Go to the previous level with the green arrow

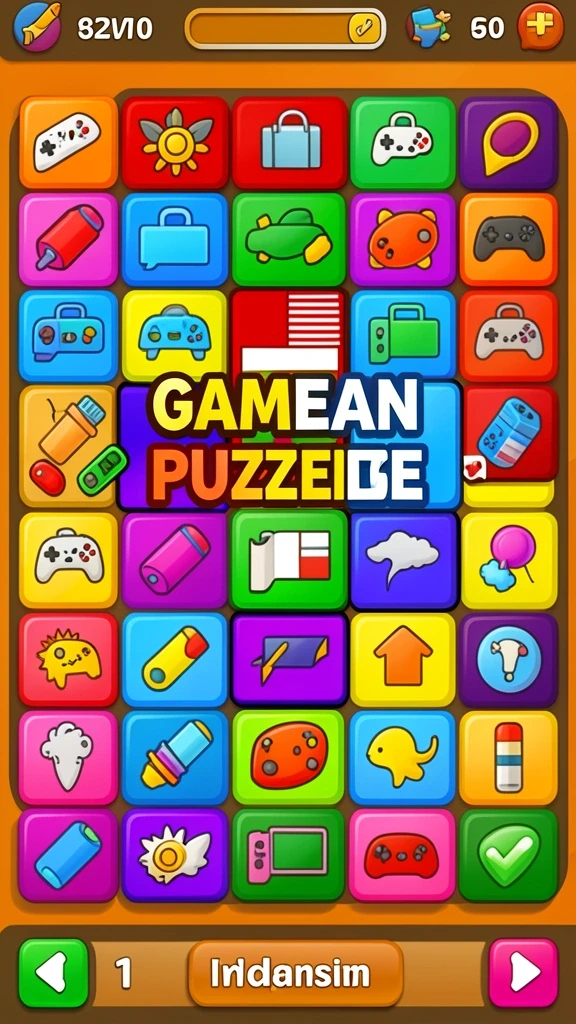point(53,973)
